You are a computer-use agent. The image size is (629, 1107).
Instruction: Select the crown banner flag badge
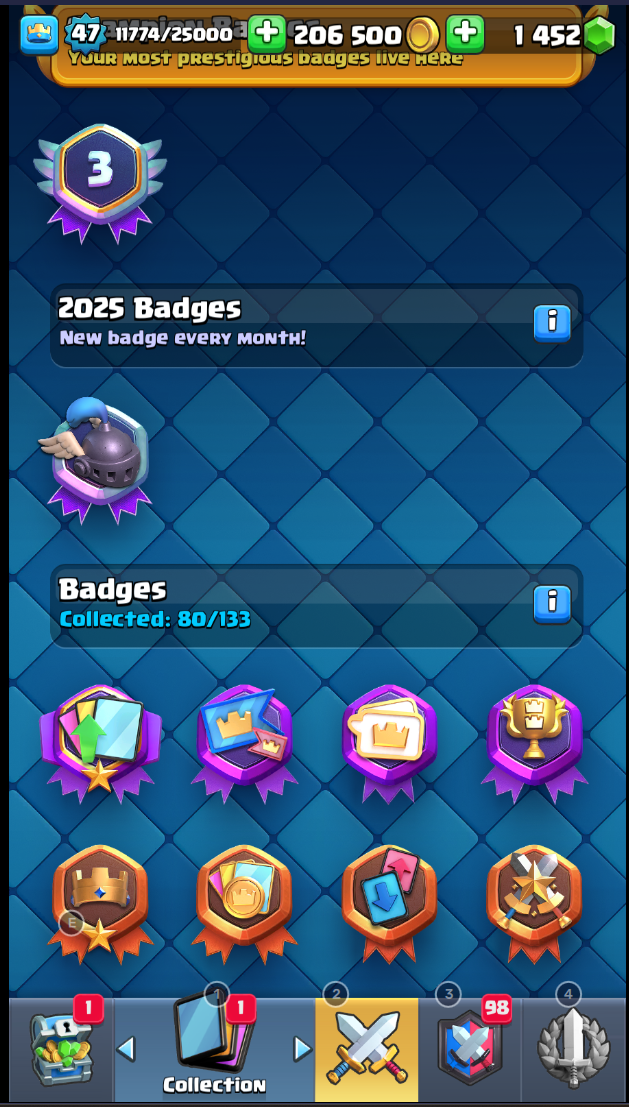click(244, 743)
